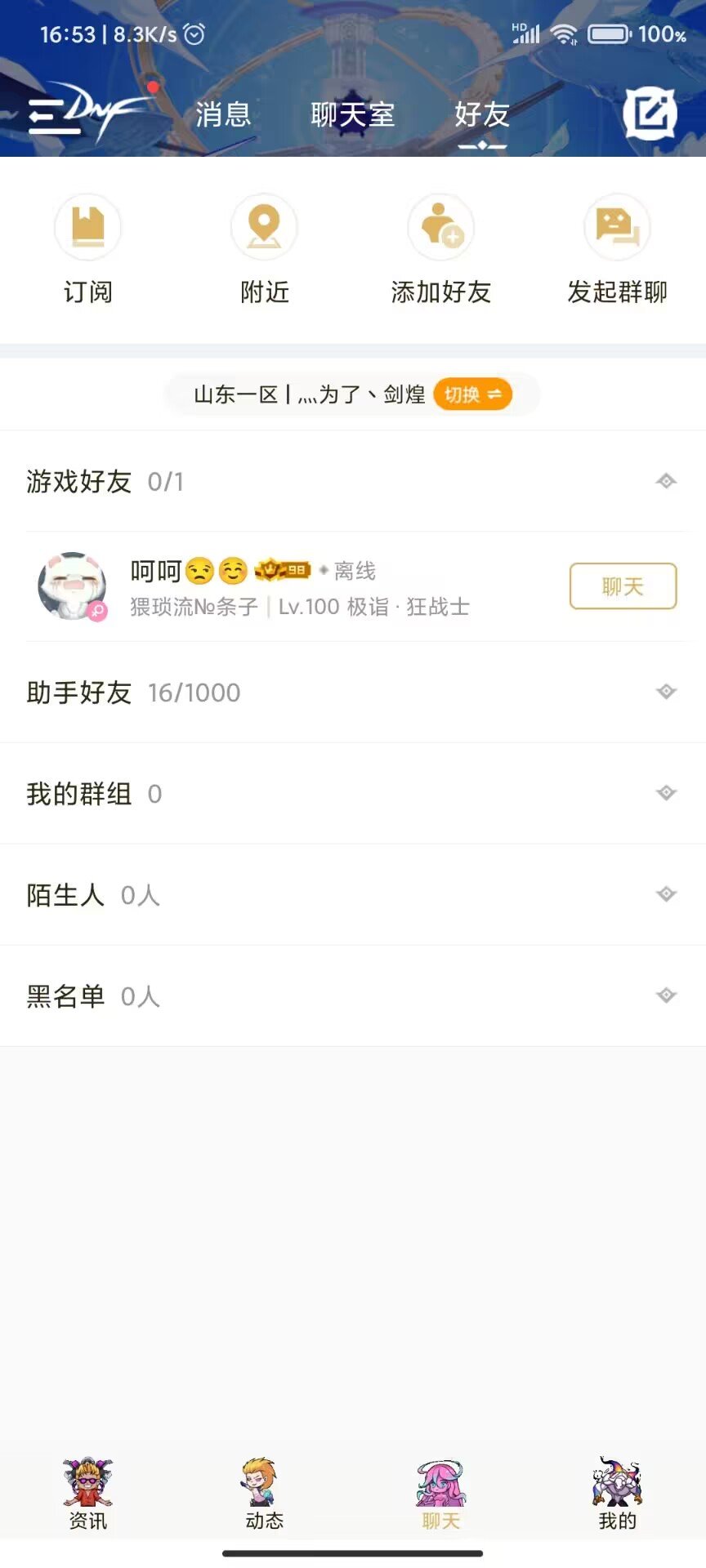Tap the 附近 (Nearby) location icon
This screenshot has height=1568, width=706.
(x=264, y=227)
